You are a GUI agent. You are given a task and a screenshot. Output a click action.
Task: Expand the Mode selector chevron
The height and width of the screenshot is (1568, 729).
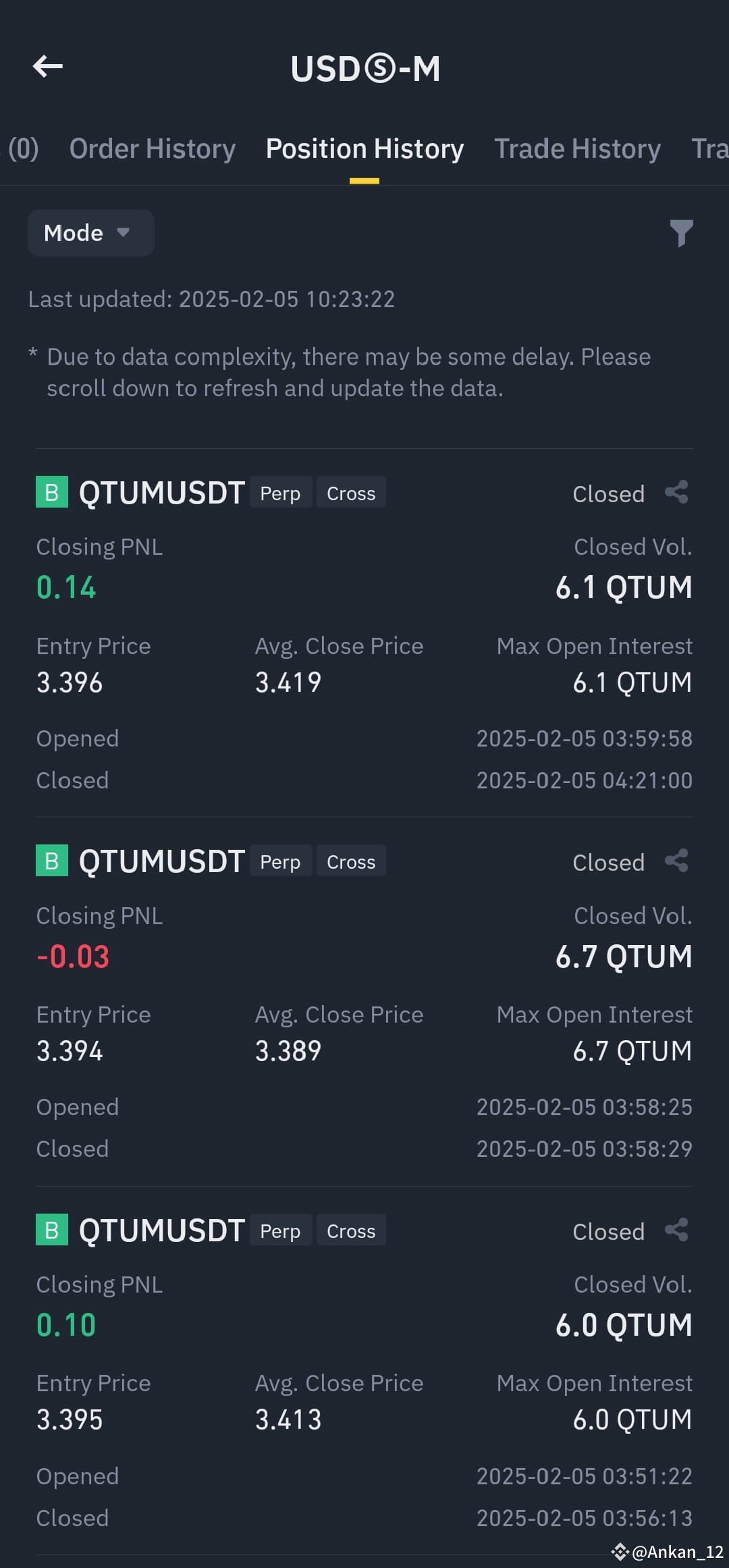coord(123,233)
